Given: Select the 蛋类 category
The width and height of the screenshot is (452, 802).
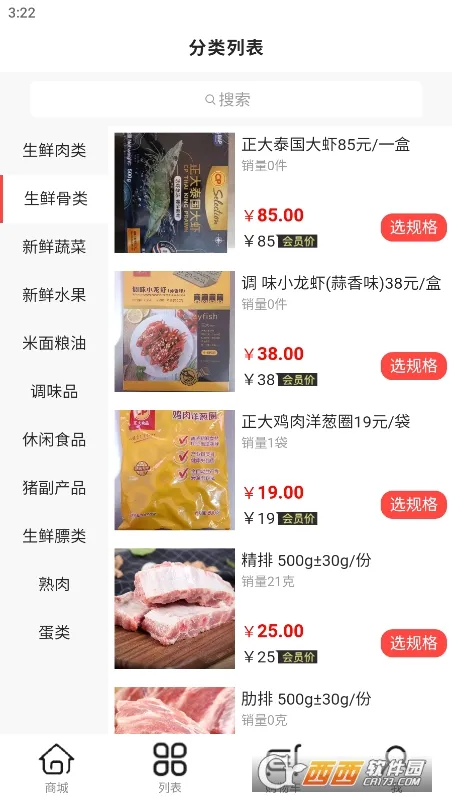Looking at the screenshot, I should [54, 632].
